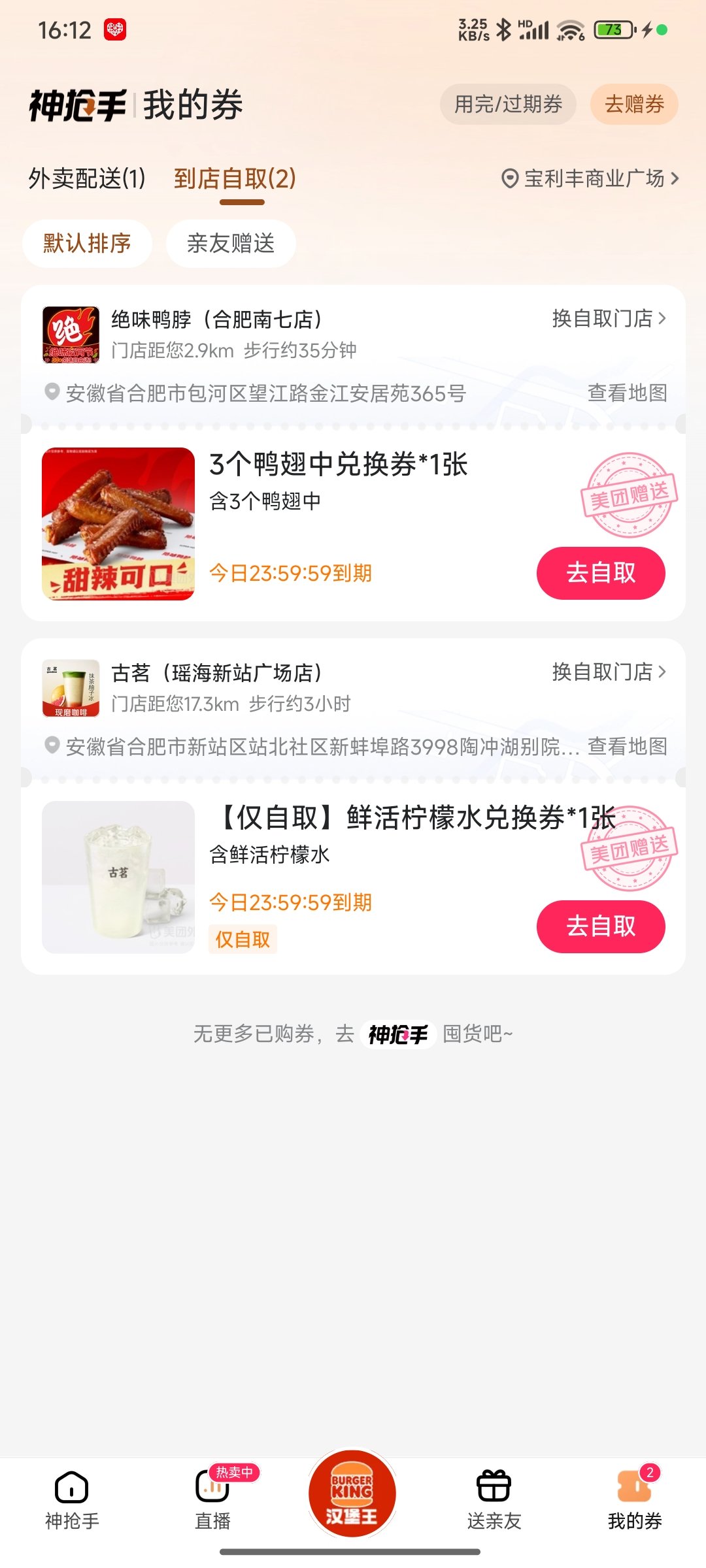Select the 默认排序 sort chip
The image size is (706, 1568).
87,244
